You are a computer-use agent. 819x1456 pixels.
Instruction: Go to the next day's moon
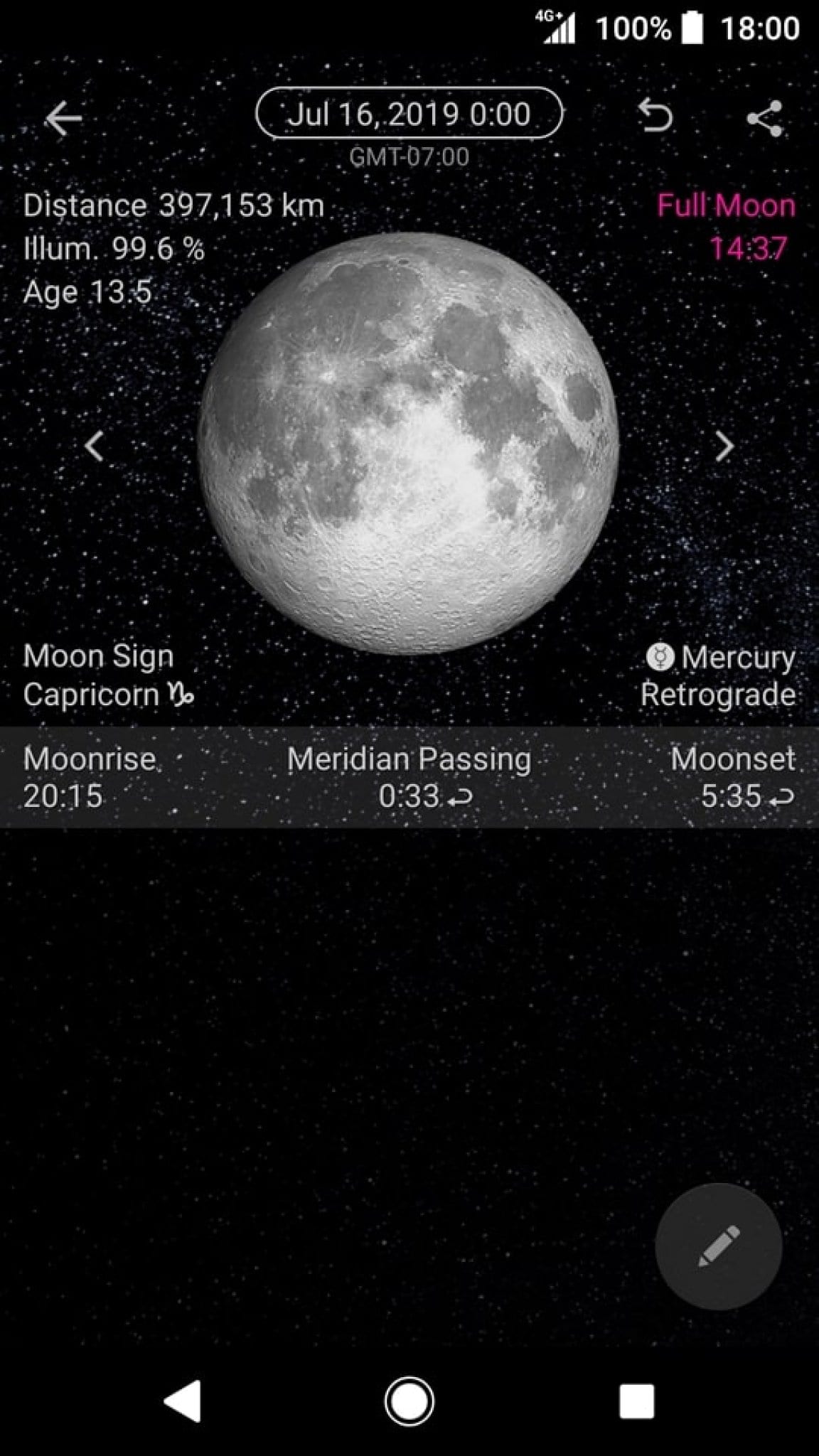tap(724, 446)
